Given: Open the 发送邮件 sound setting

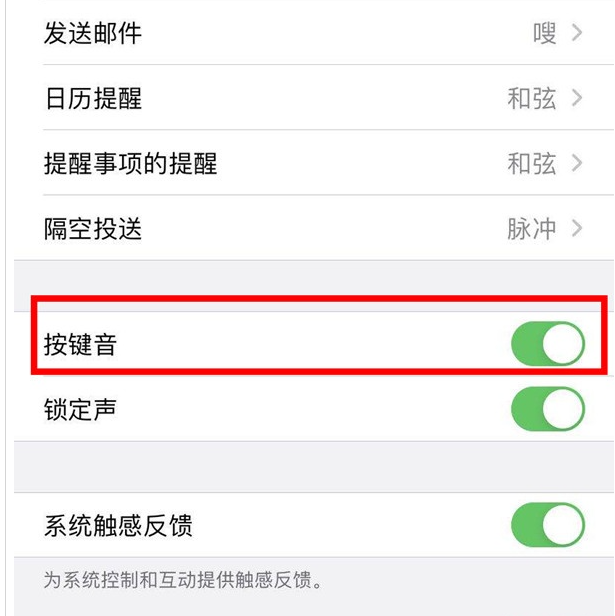Looking at the screenshot, I should coord(312,33).
